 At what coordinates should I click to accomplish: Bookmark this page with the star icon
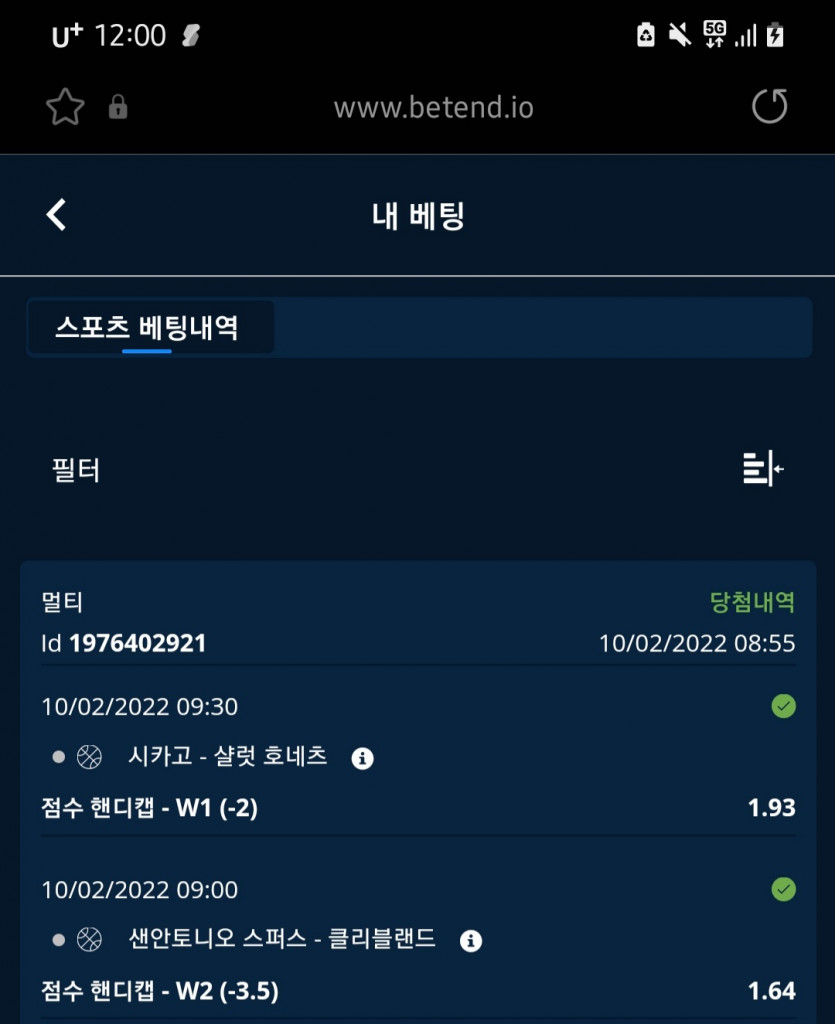click(65, 107)
